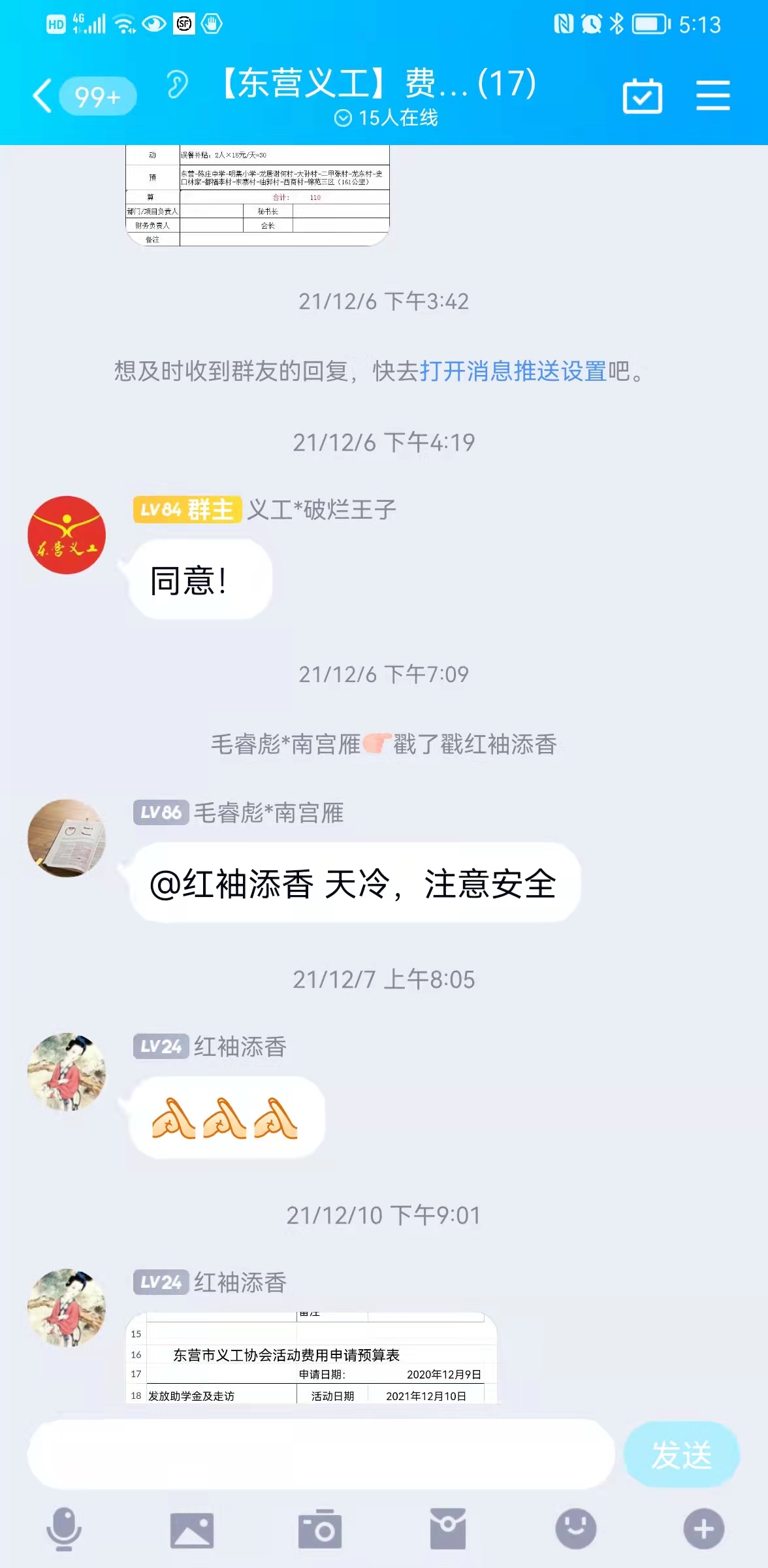View the budget table image dated 2021年12月10日

pos(312,1358)
